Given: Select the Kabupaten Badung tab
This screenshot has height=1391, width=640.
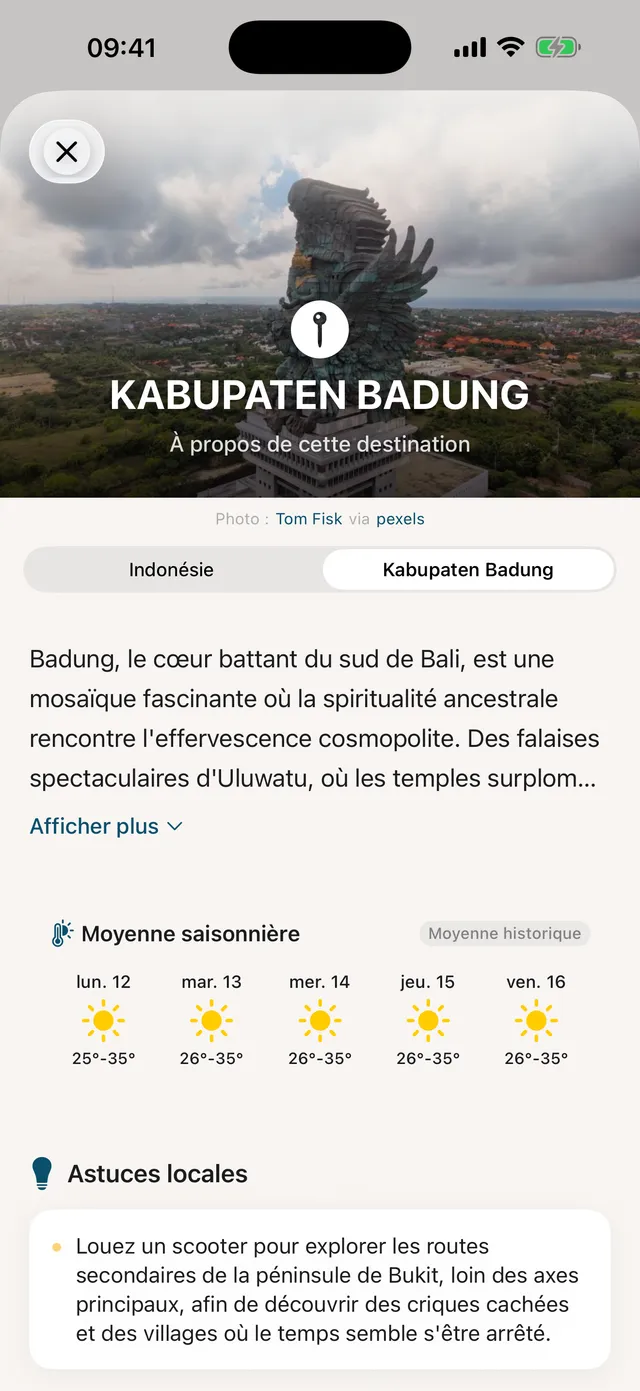Looking at the screenshot, I should (x=468, y=570).
